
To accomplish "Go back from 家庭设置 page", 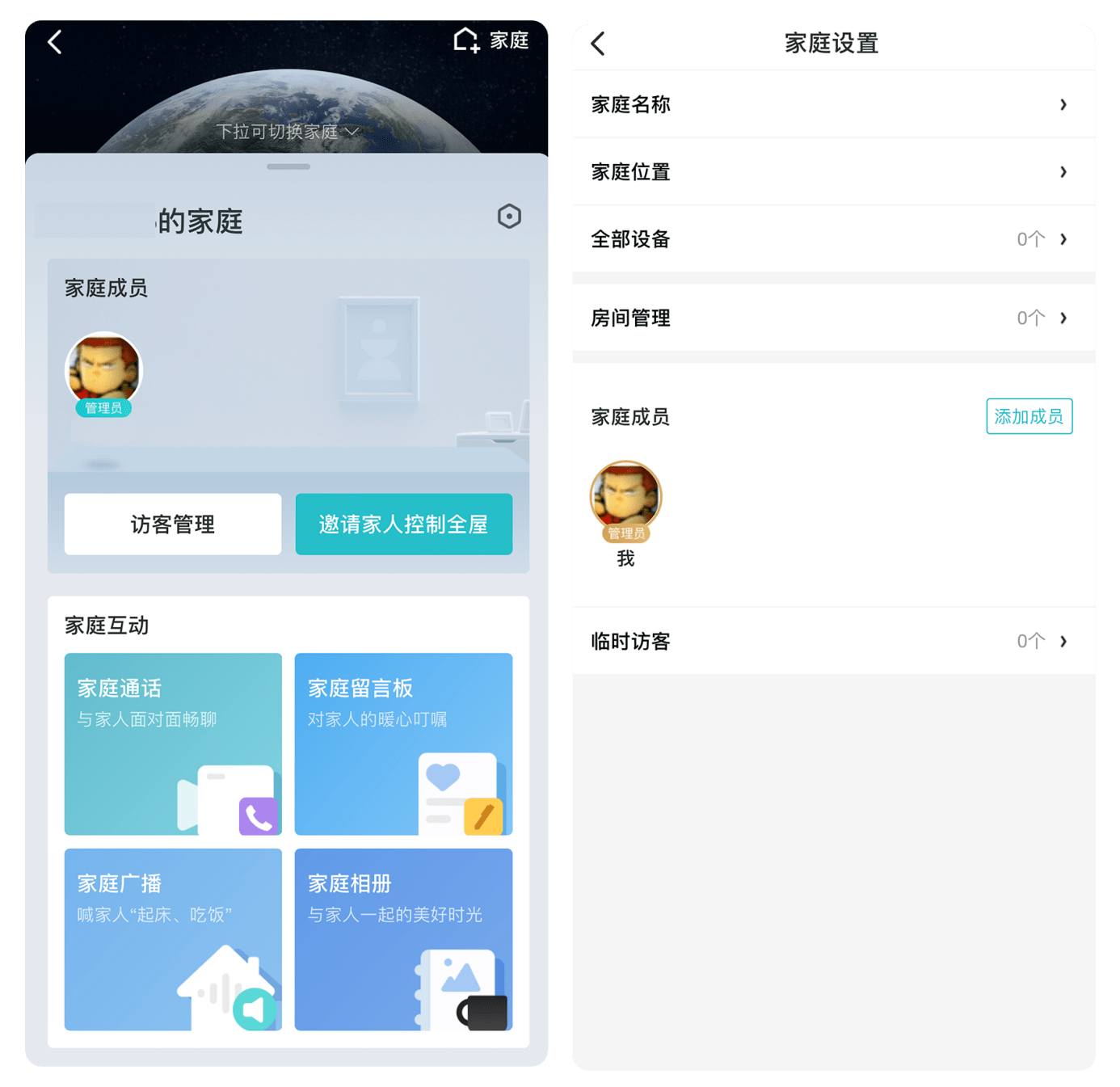I will (x=599, y=44).
